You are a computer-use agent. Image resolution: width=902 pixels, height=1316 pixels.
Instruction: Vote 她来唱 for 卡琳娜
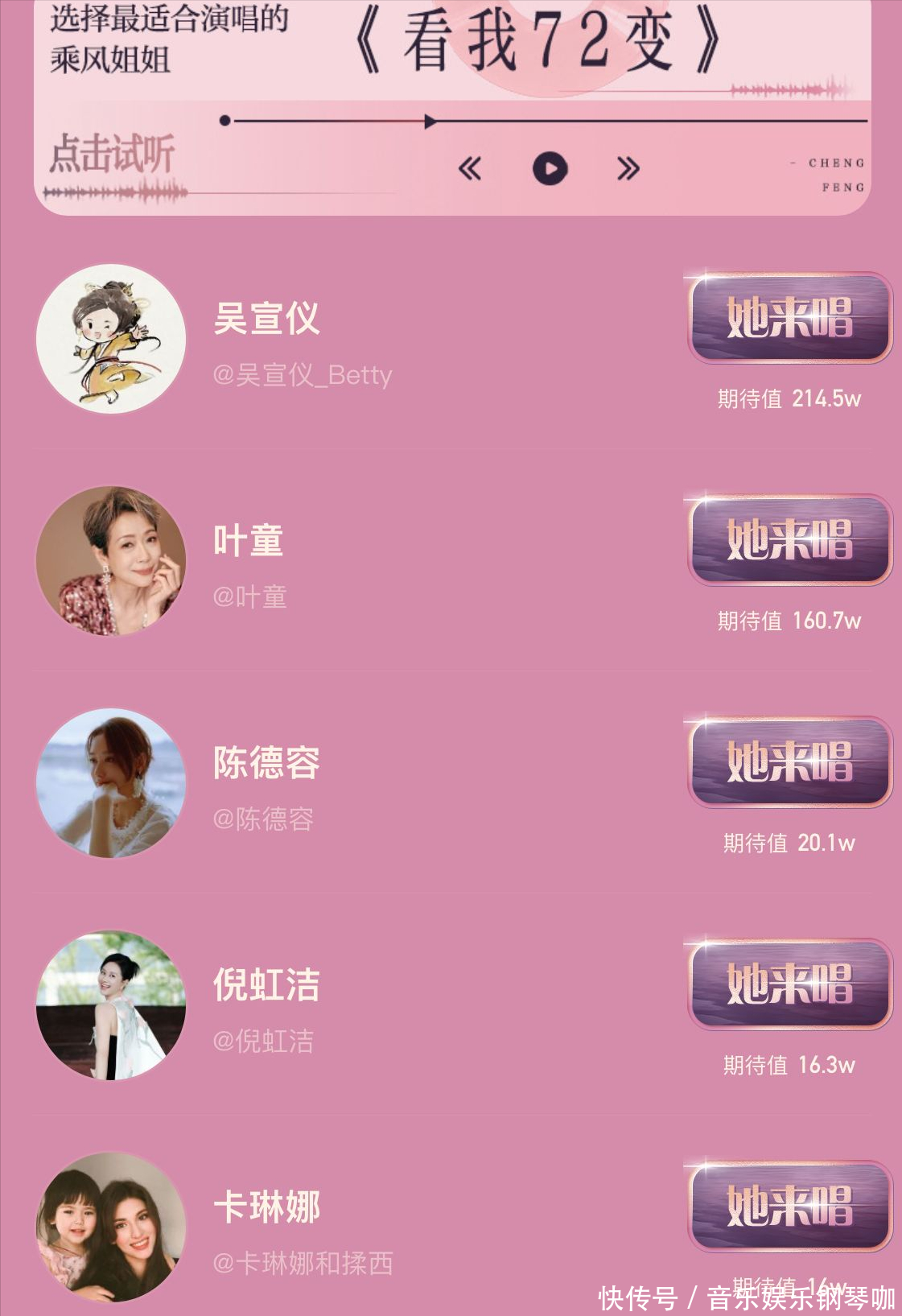tap(789, 1207)
